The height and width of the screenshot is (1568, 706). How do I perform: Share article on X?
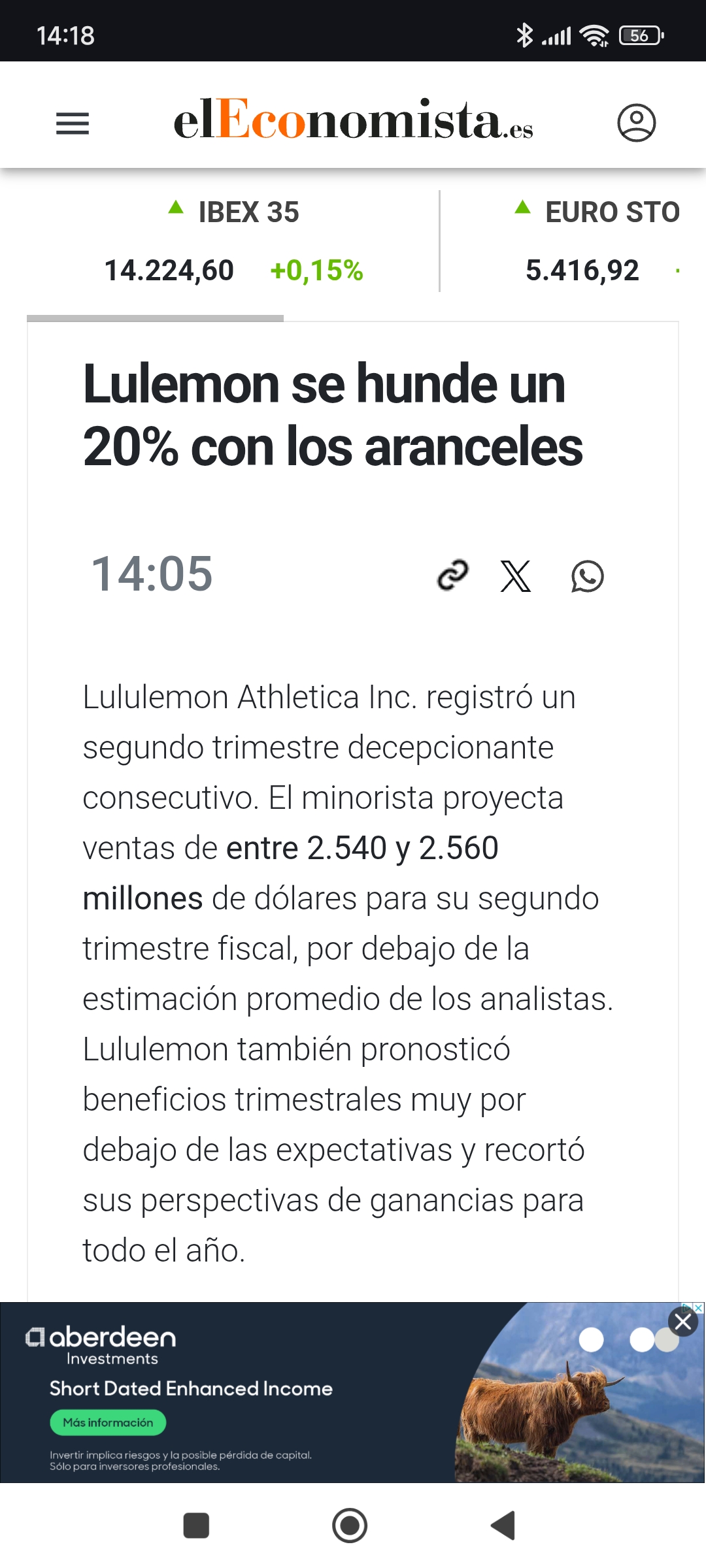tap(516, 576)
